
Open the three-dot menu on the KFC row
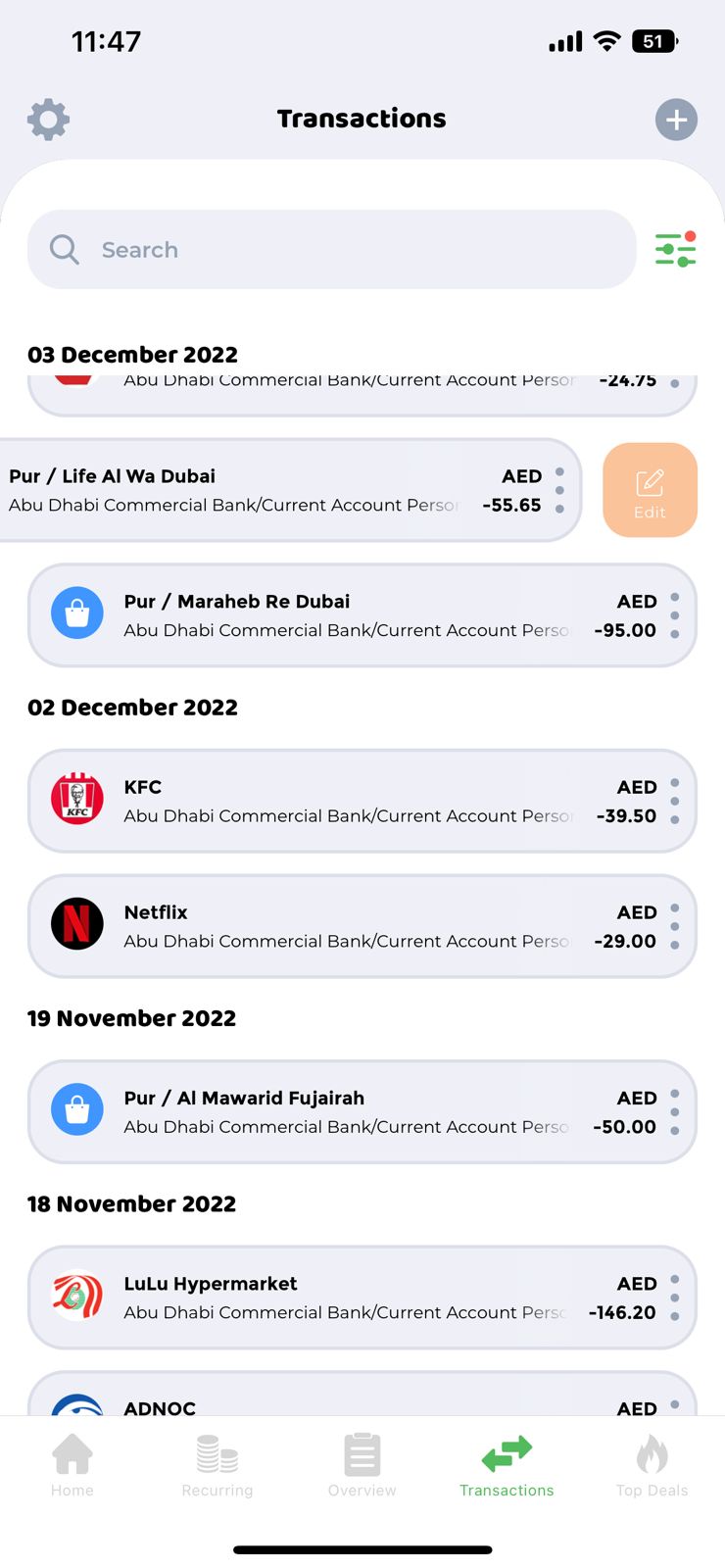[675, 802]
